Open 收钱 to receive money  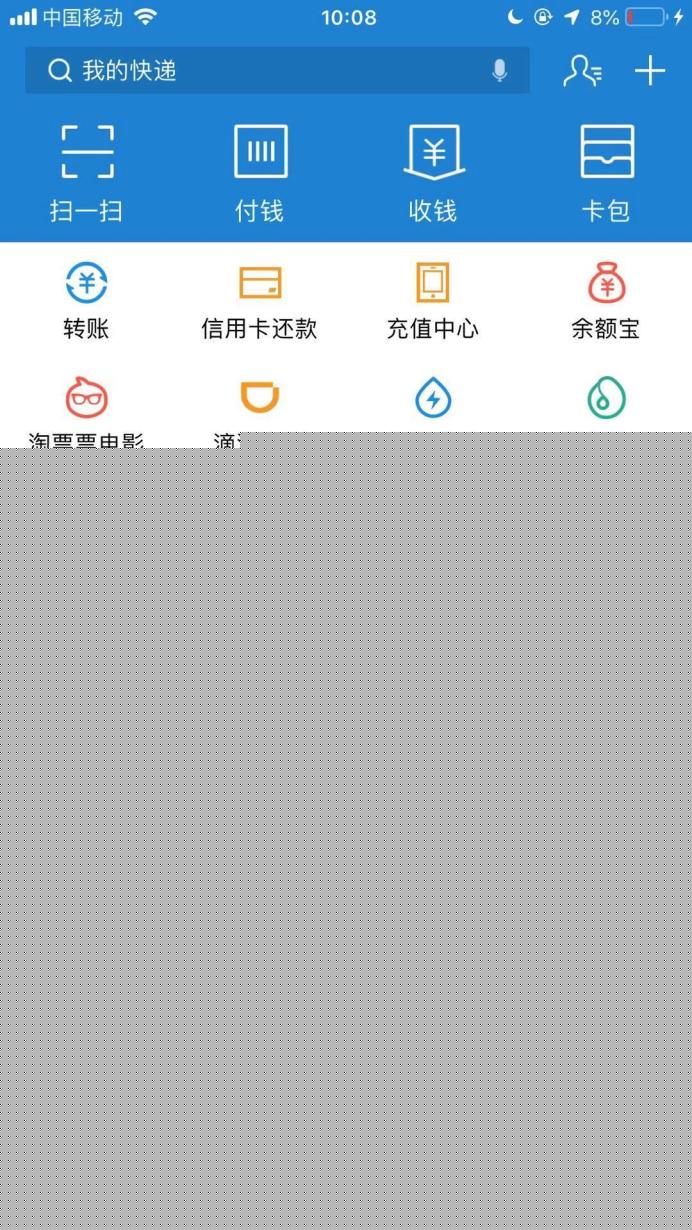click(x=433, y=174)
